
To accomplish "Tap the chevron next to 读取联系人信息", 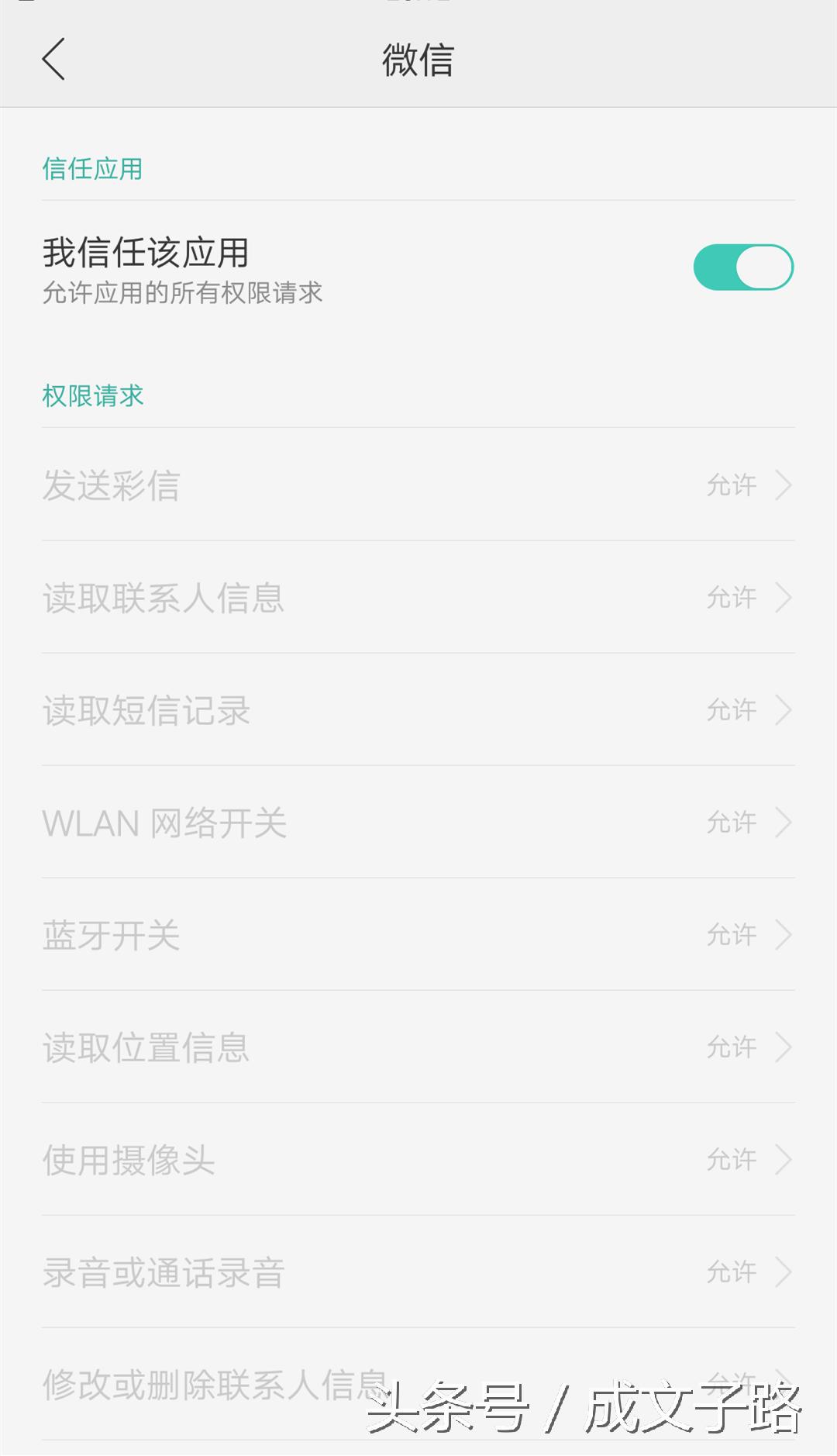I will coord(783,598).
